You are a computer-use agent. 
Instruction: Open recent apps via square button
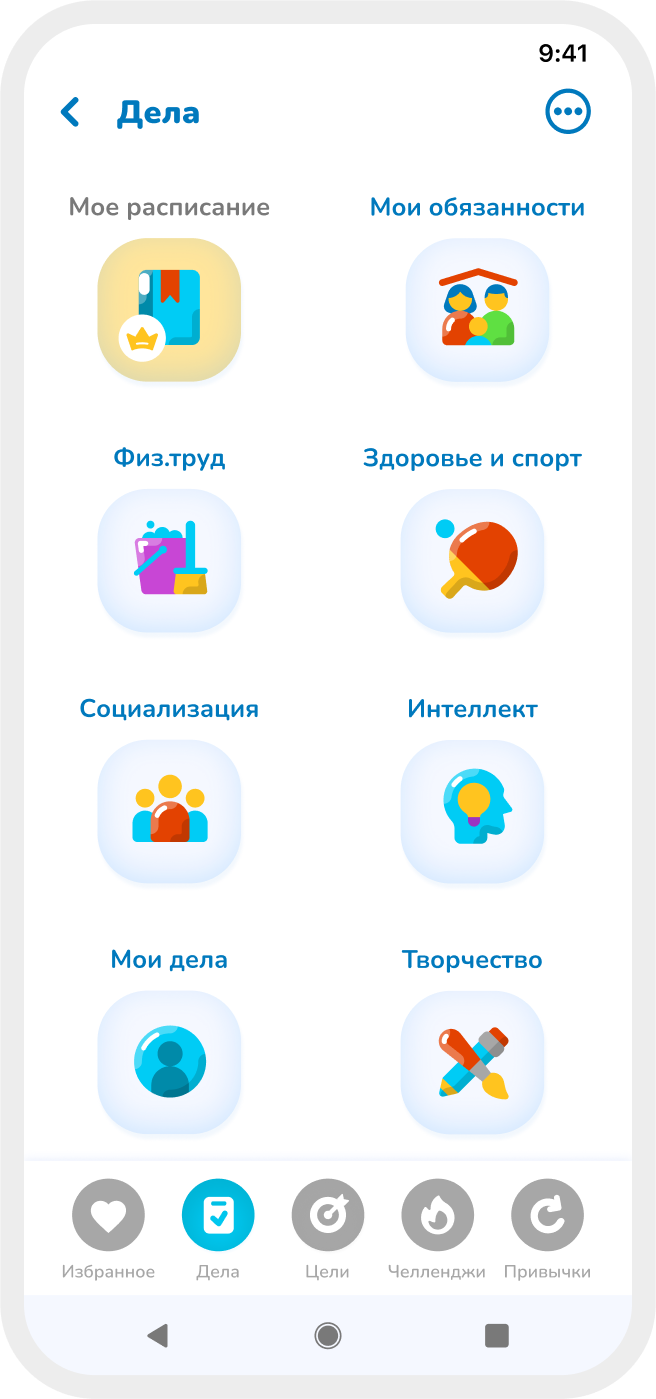pyautogui.click(x=496, y=1335)
